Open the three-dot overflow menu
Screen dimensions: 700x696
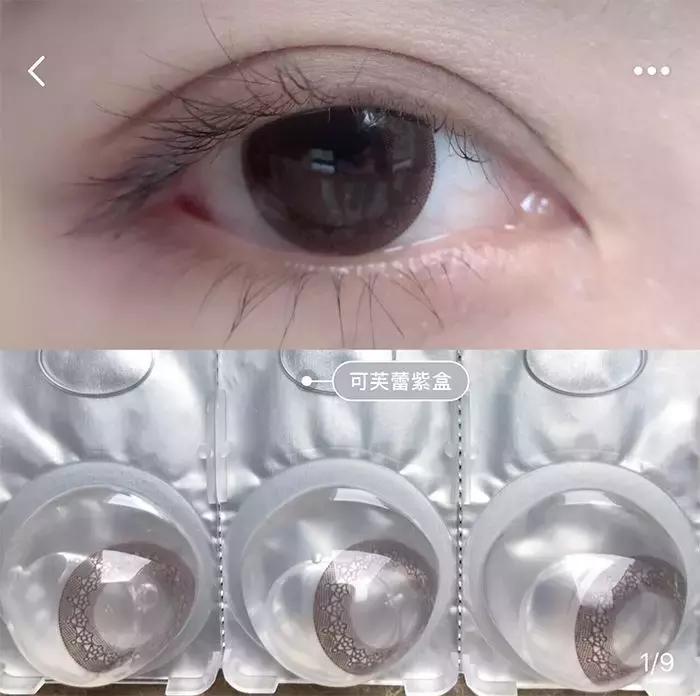(x=651, y=71)
